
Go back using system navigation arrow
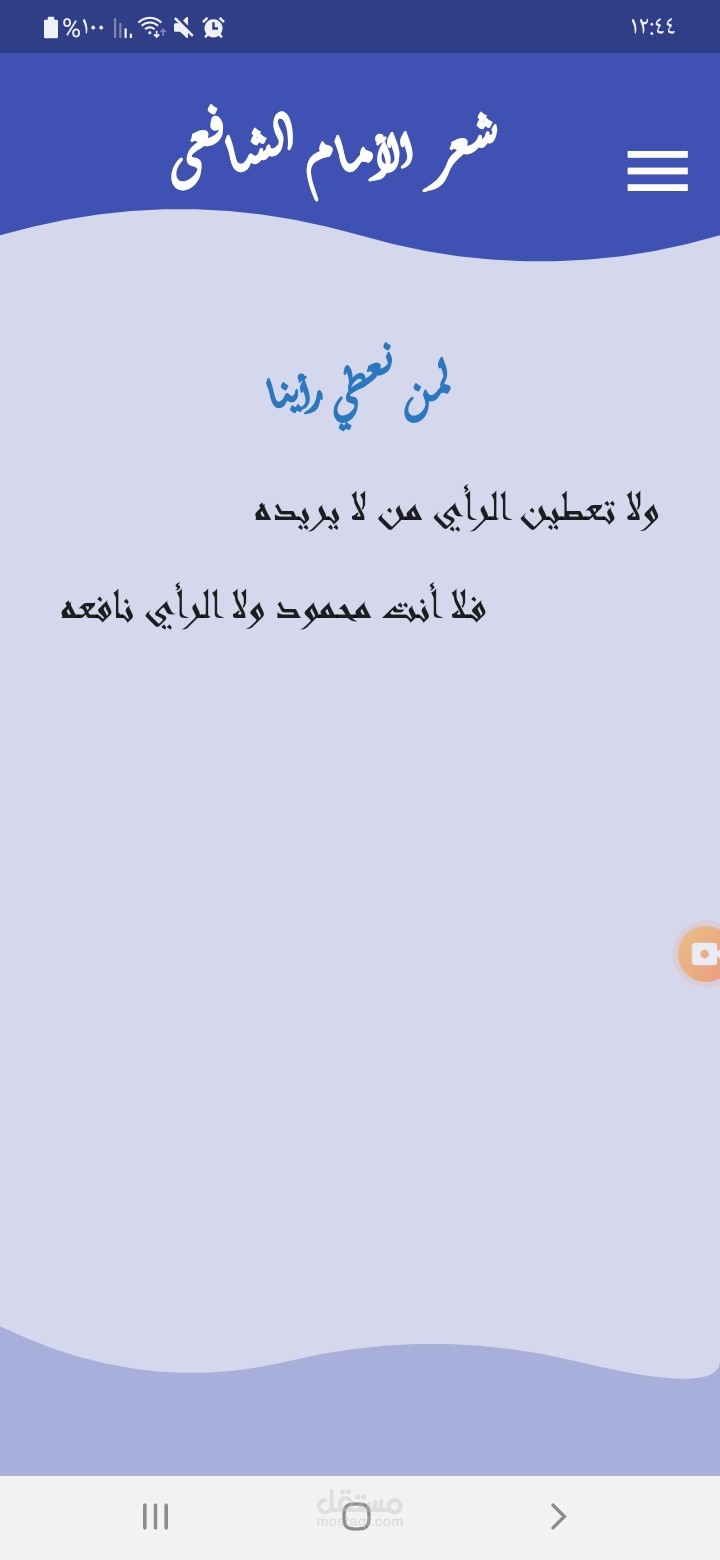[x=558, y=1517]
